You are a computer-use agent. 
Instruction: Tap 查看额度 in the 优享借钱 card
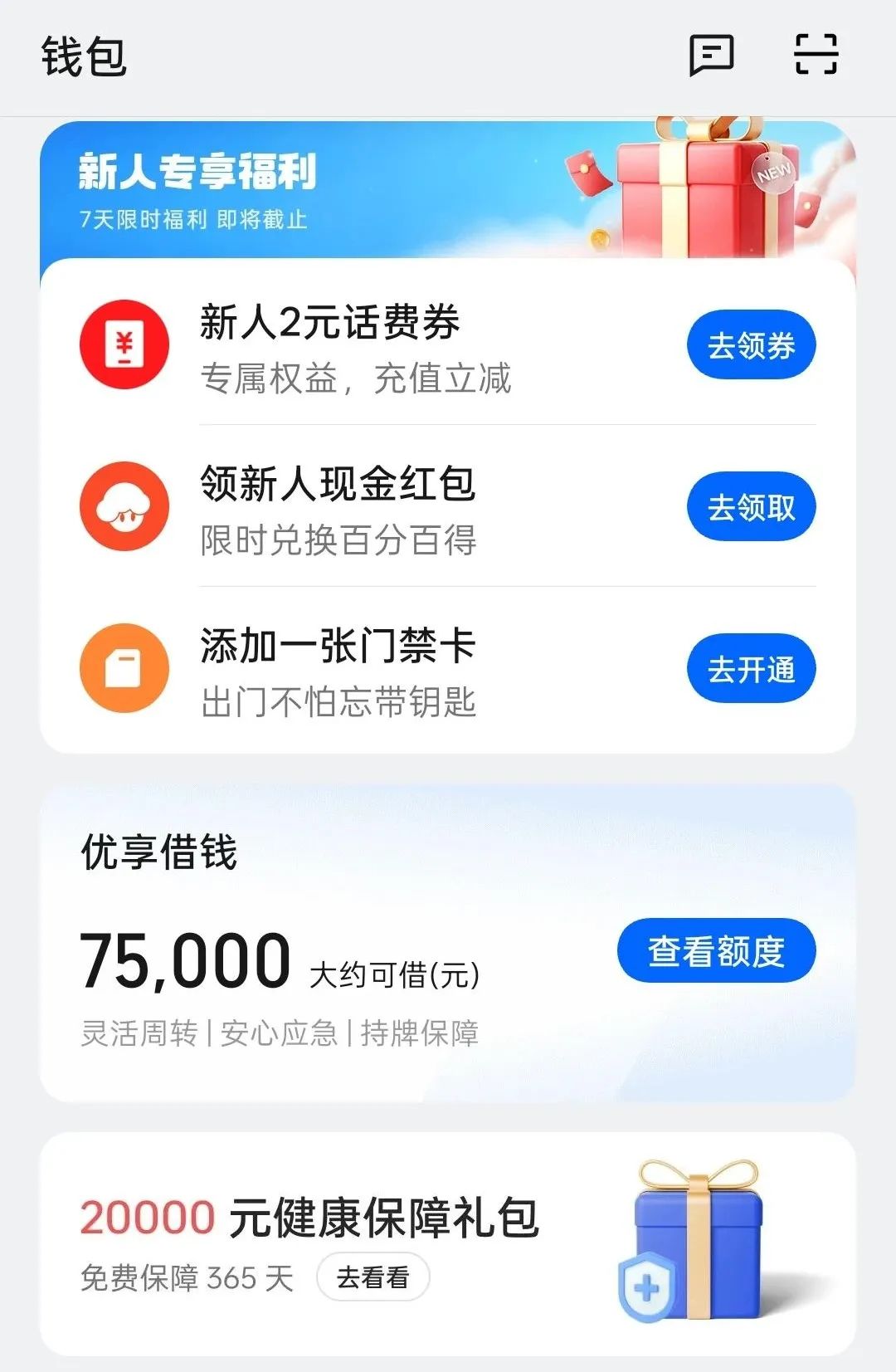[x=716, y=951]
